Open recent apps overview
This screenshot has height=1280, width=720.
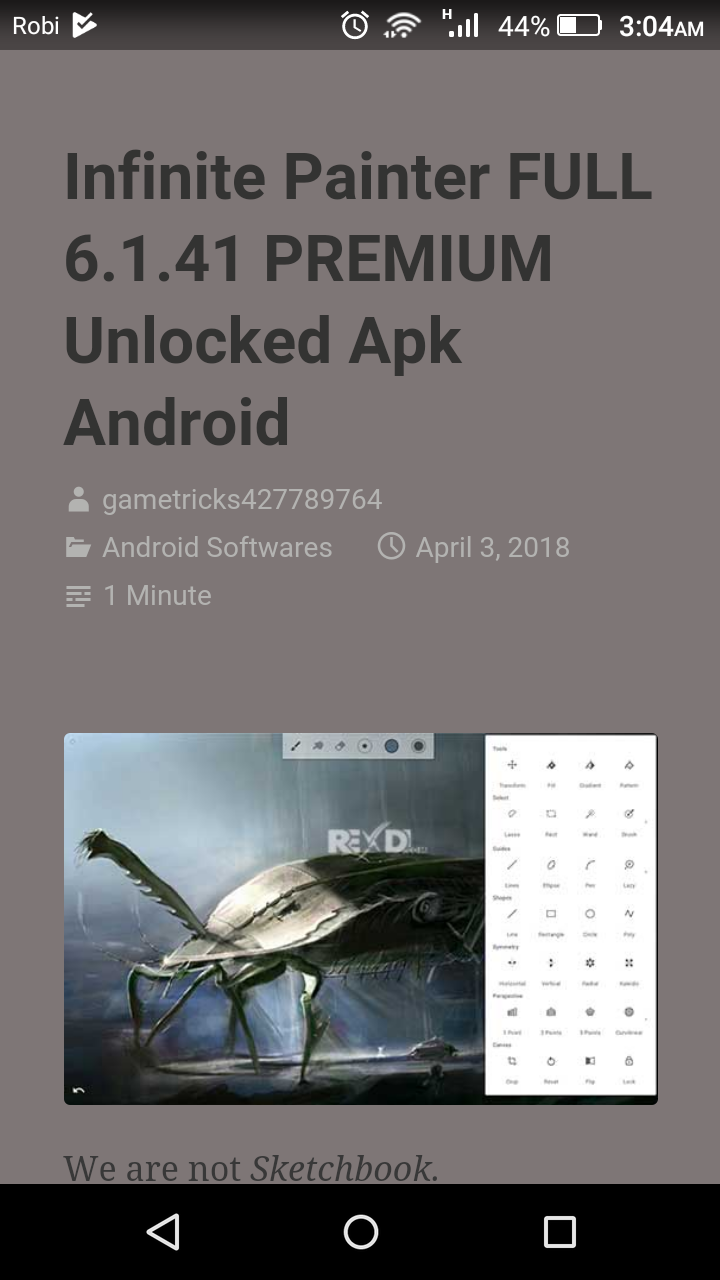coord(559,1232)
